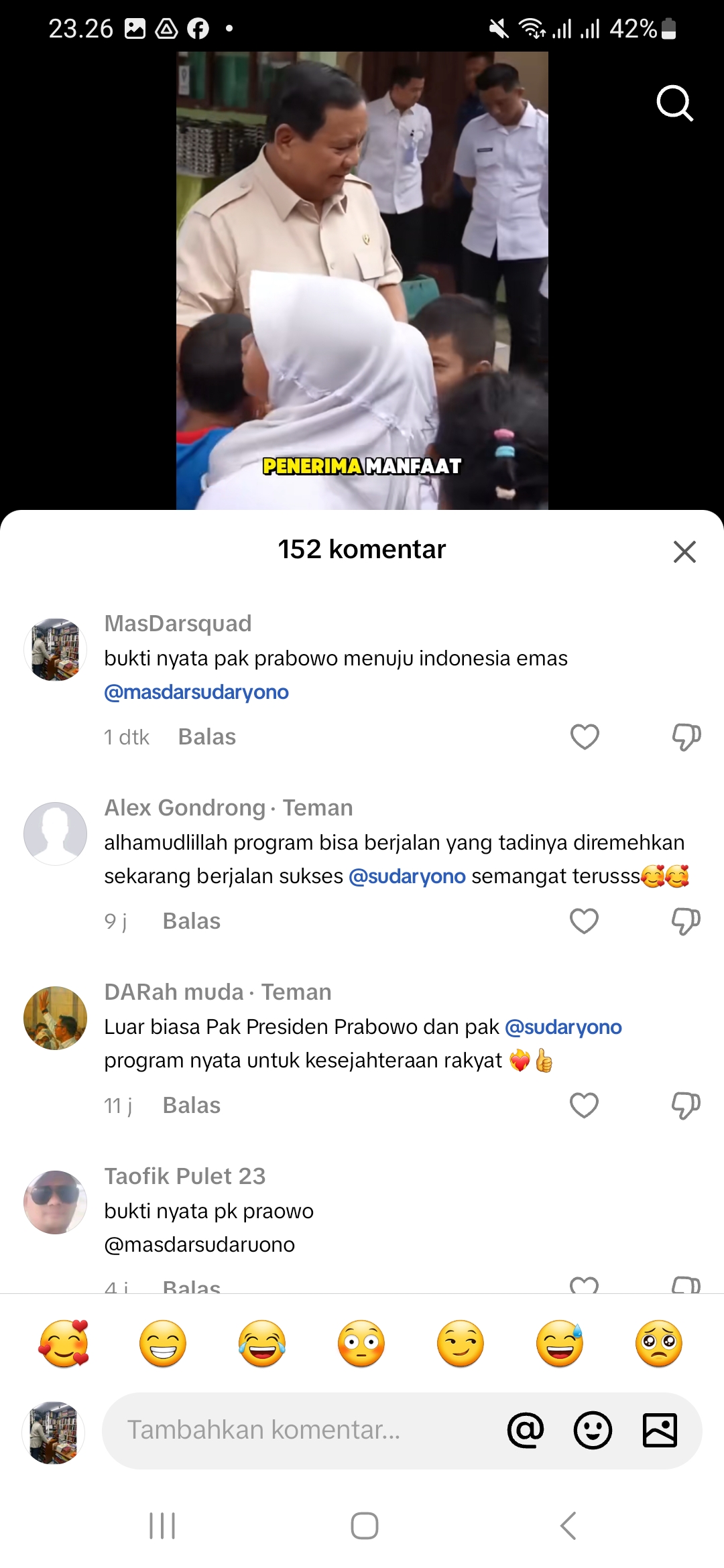Attach an image to the comment
Viewport: 724px width, 1568px height.
coord(660,1430)
